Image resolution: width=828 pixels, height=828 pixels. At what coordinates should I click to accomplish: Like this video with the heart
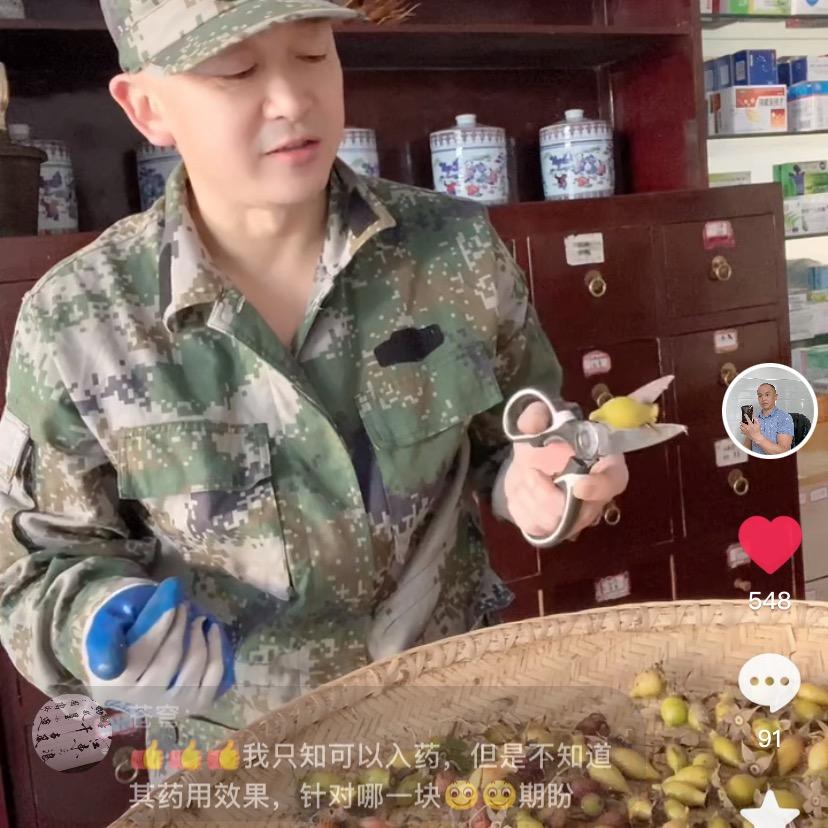click(769, 544)
